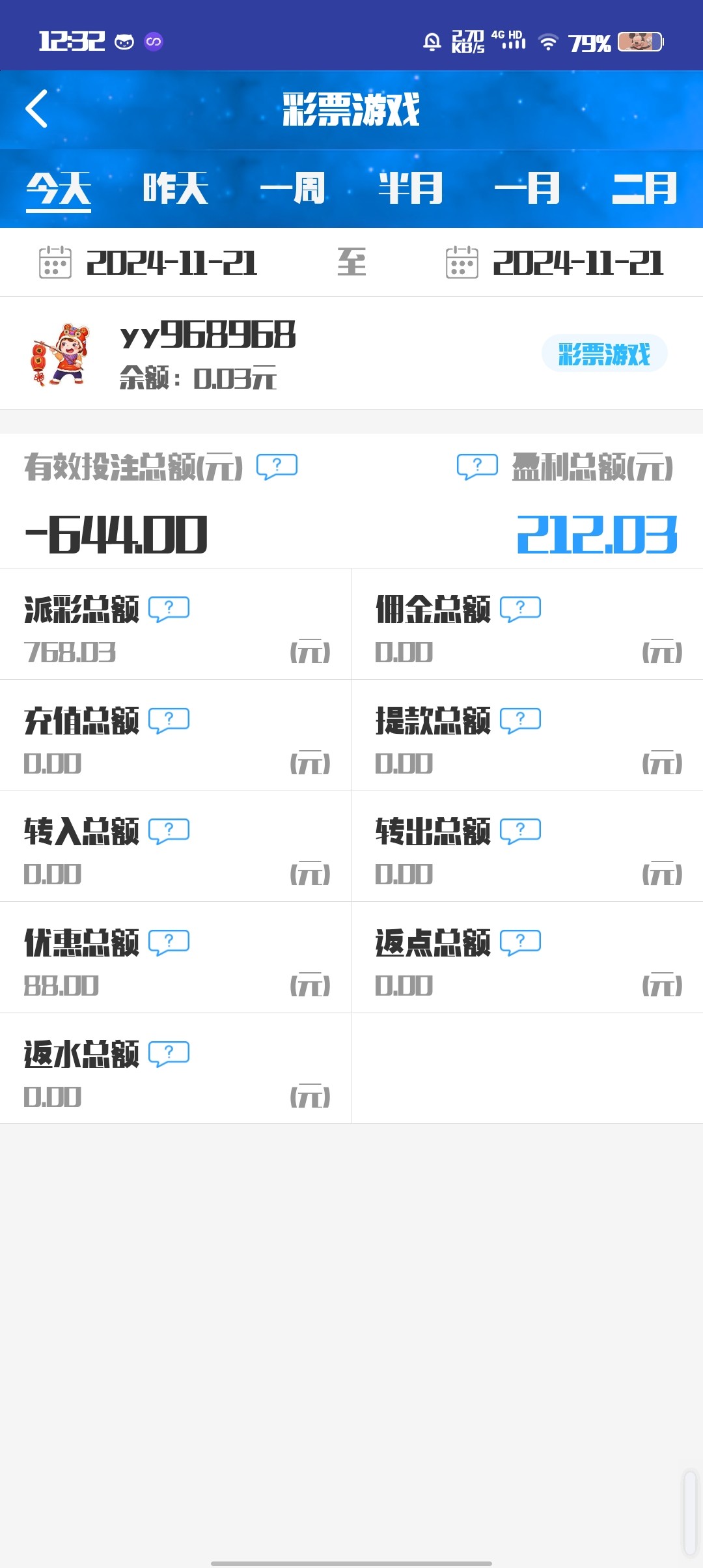Image resolution: width=703 pixels, height=1568 pixels.
Task: Tap the question icon beside 充值总额
Action: (x=169, y=721)
